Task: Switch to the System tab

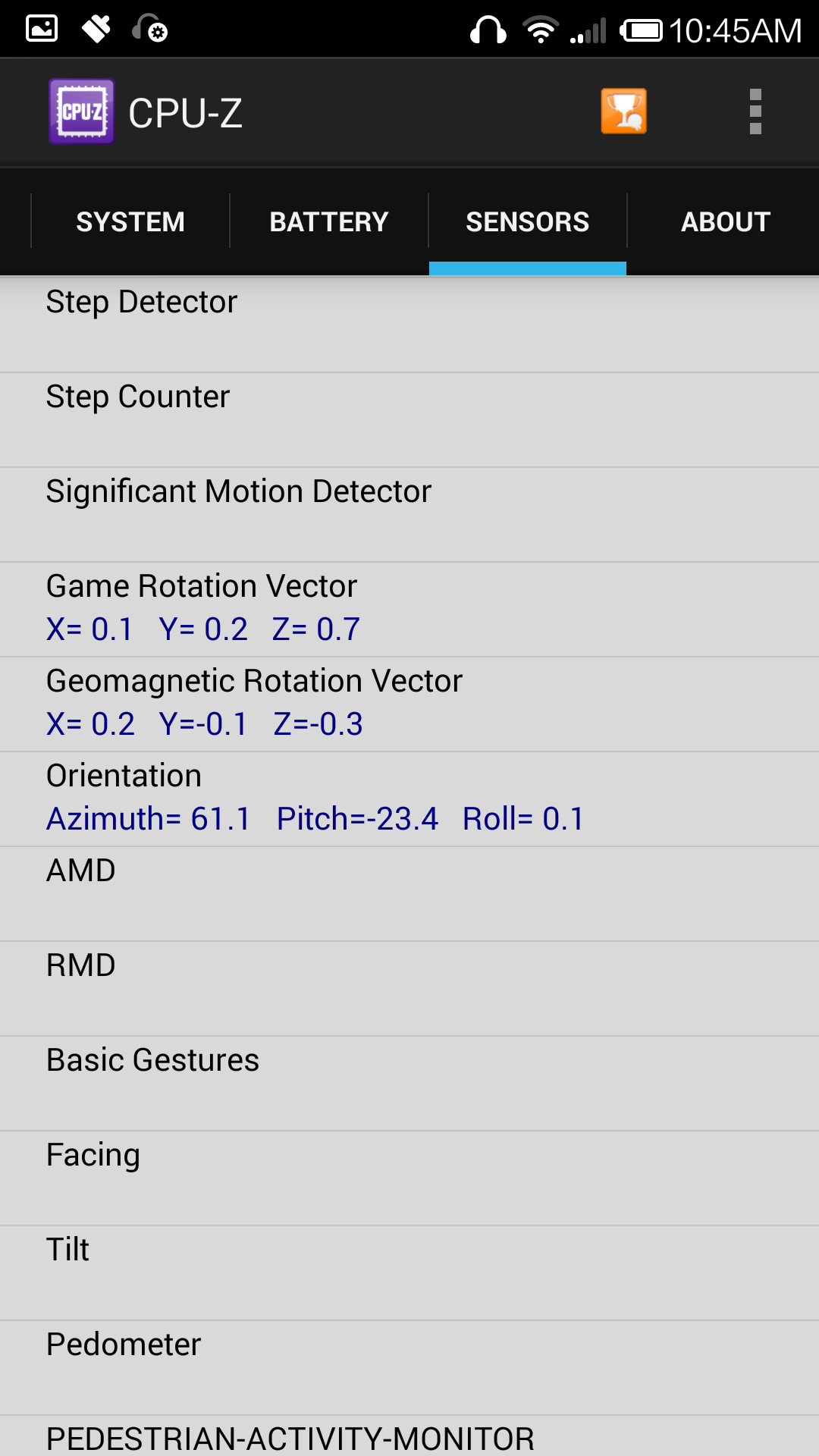Action: click(130, 221)
